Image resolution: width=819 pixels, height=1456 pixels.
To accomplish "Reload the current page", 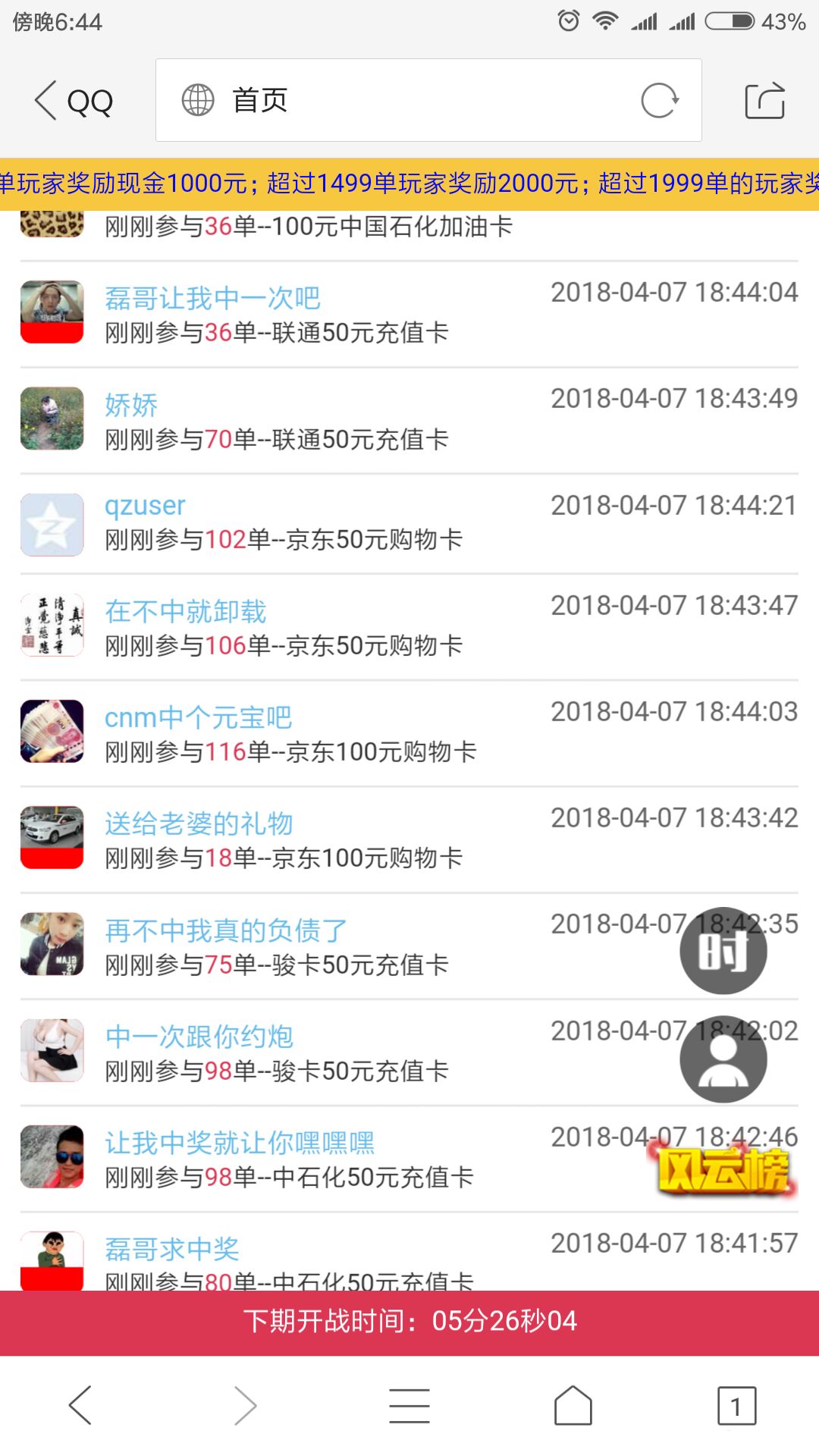I will pyautogui.click(x=659, y=100).
